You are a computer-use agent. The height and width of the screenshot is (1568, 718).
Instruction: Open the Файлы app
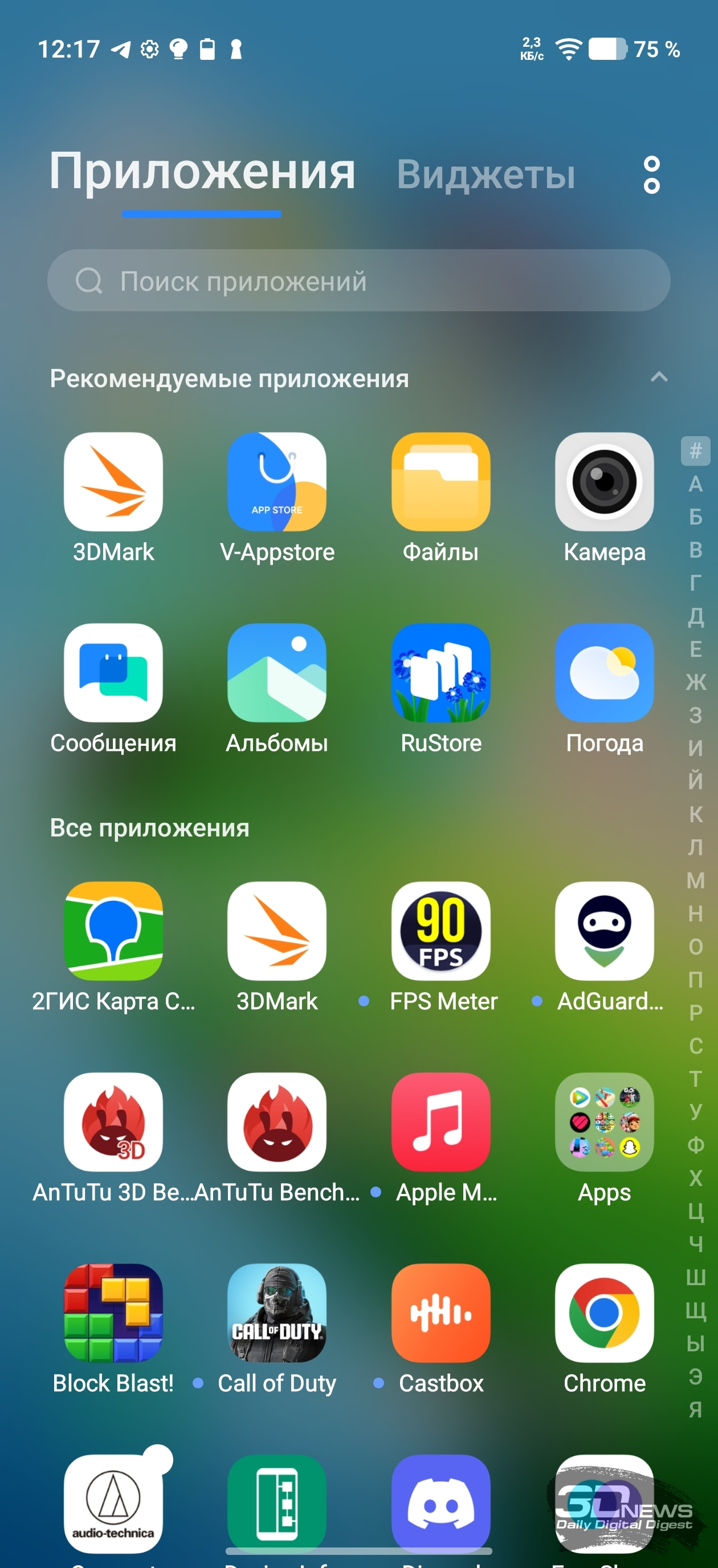pos(440,482)
